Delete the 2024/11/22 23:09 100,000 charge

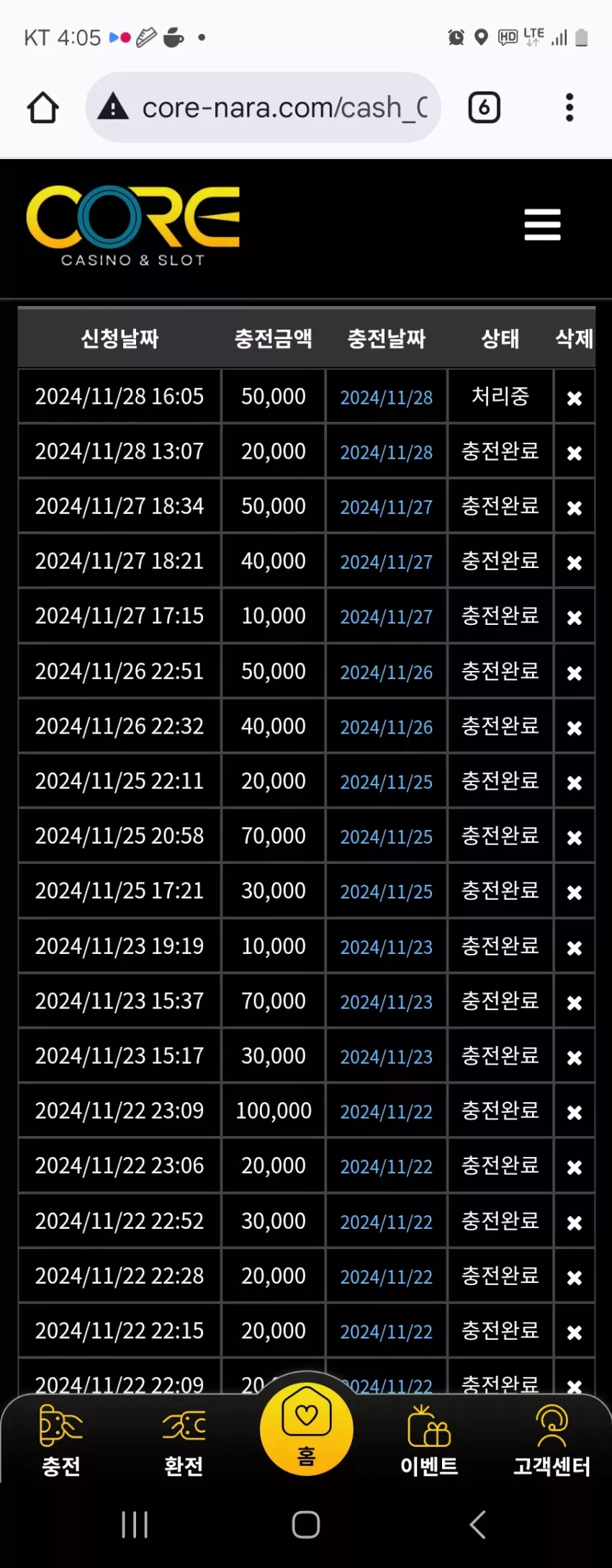tap(575, 1113)
